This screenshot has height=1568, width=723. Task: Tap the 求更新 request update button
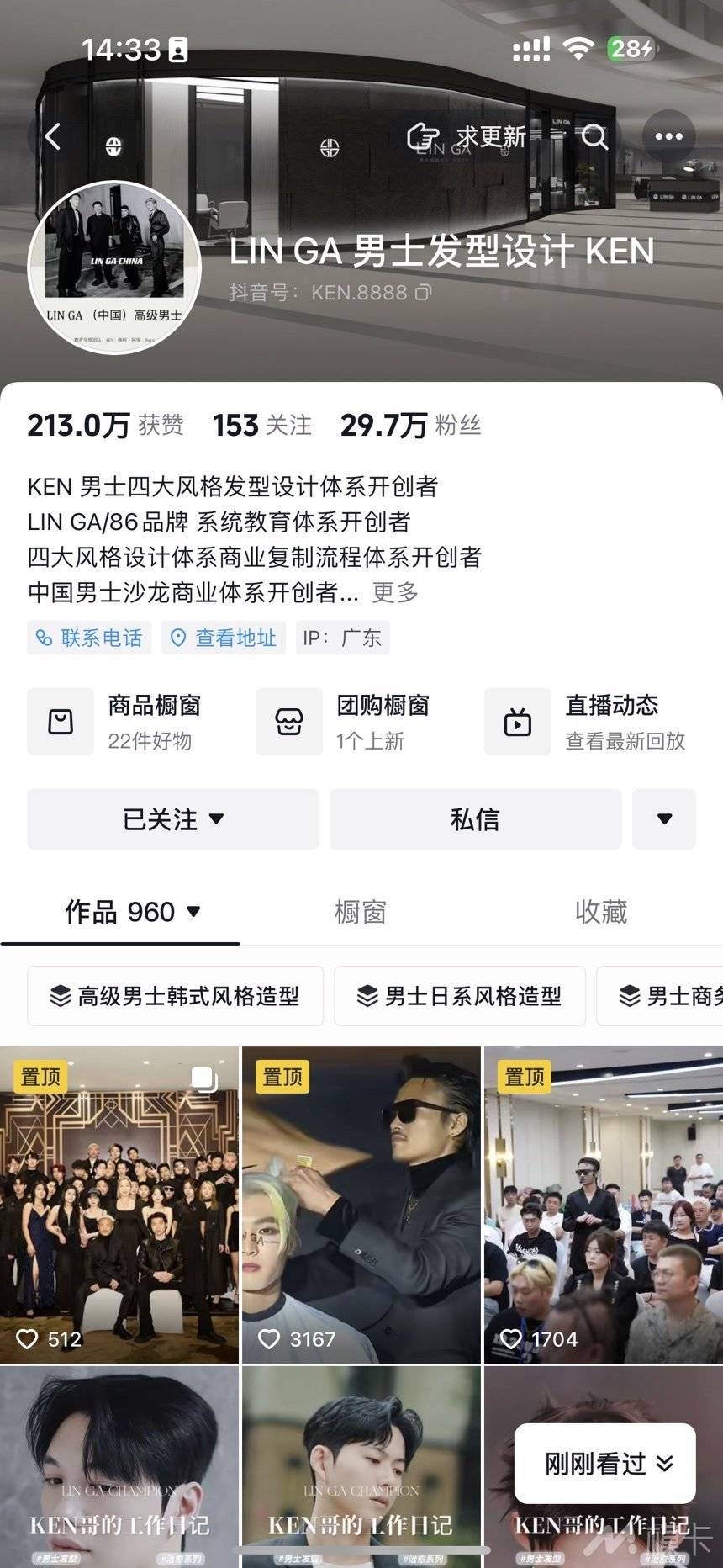pos(467,137)
